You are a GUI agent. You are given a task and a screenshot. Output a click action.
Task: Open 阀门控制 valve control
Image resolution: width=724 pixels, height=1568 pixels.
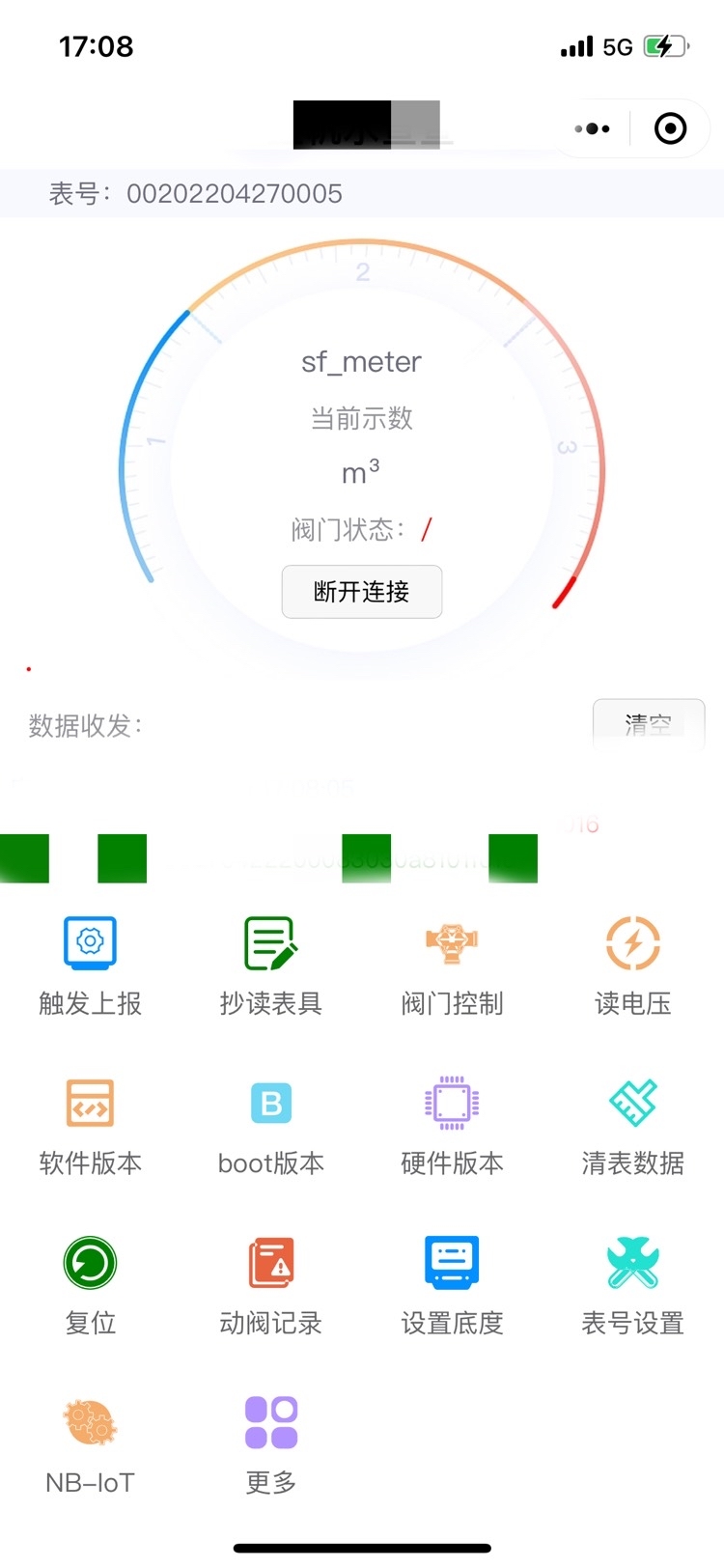452,966
